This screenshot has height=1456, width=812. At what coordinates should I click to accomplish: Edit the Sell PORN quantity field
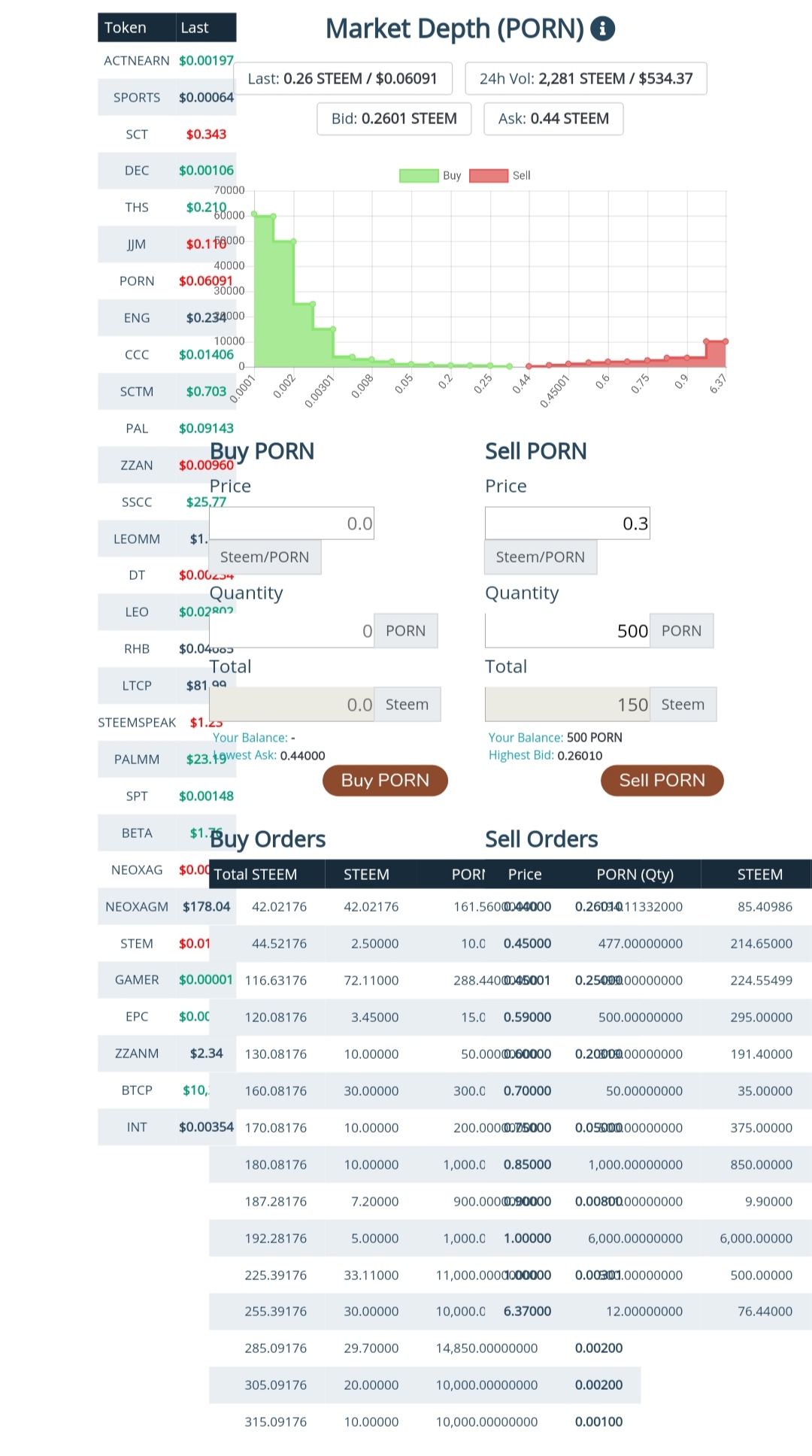point(568,631)
